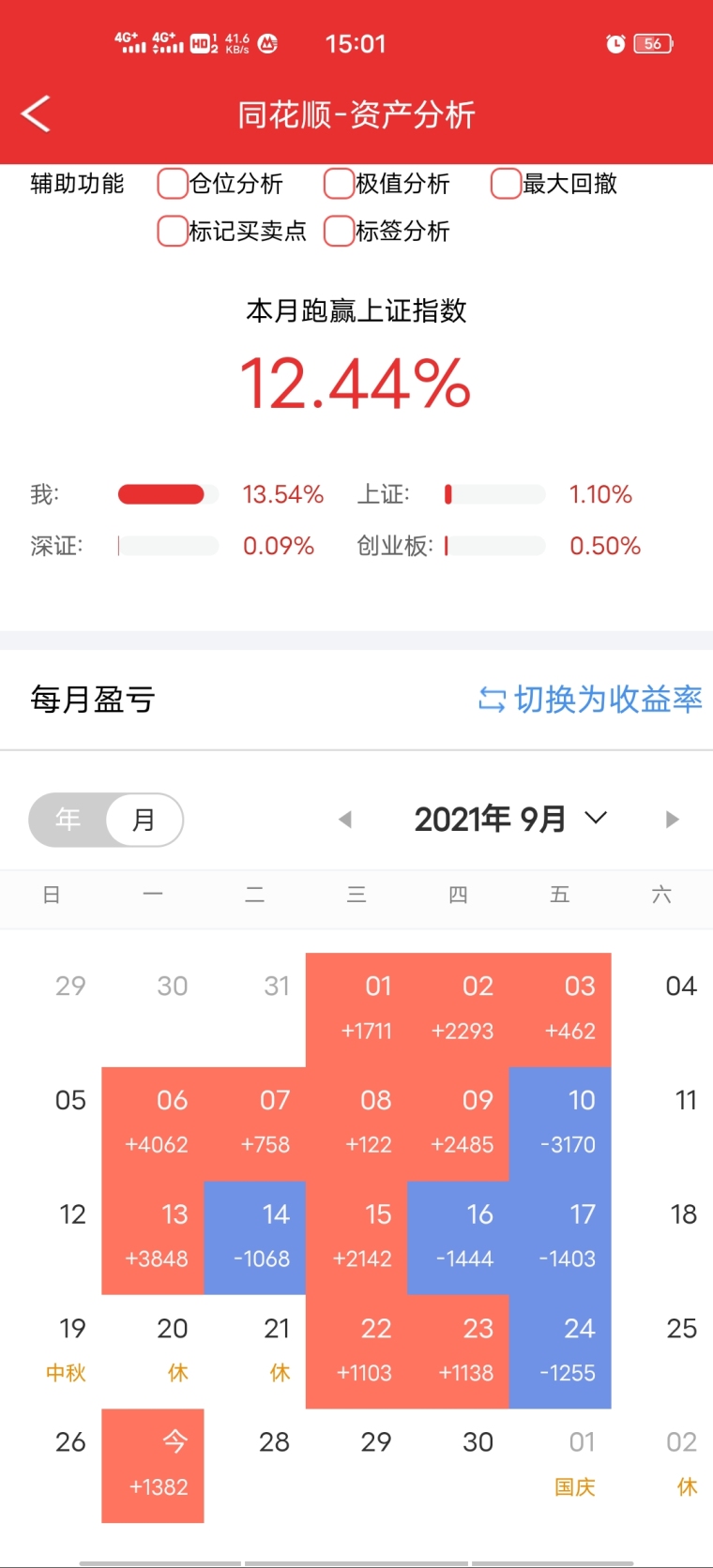Tick the 最大回撤 checkbox
This screenshot has width=713, height=1568.
[x=506, y=184]
